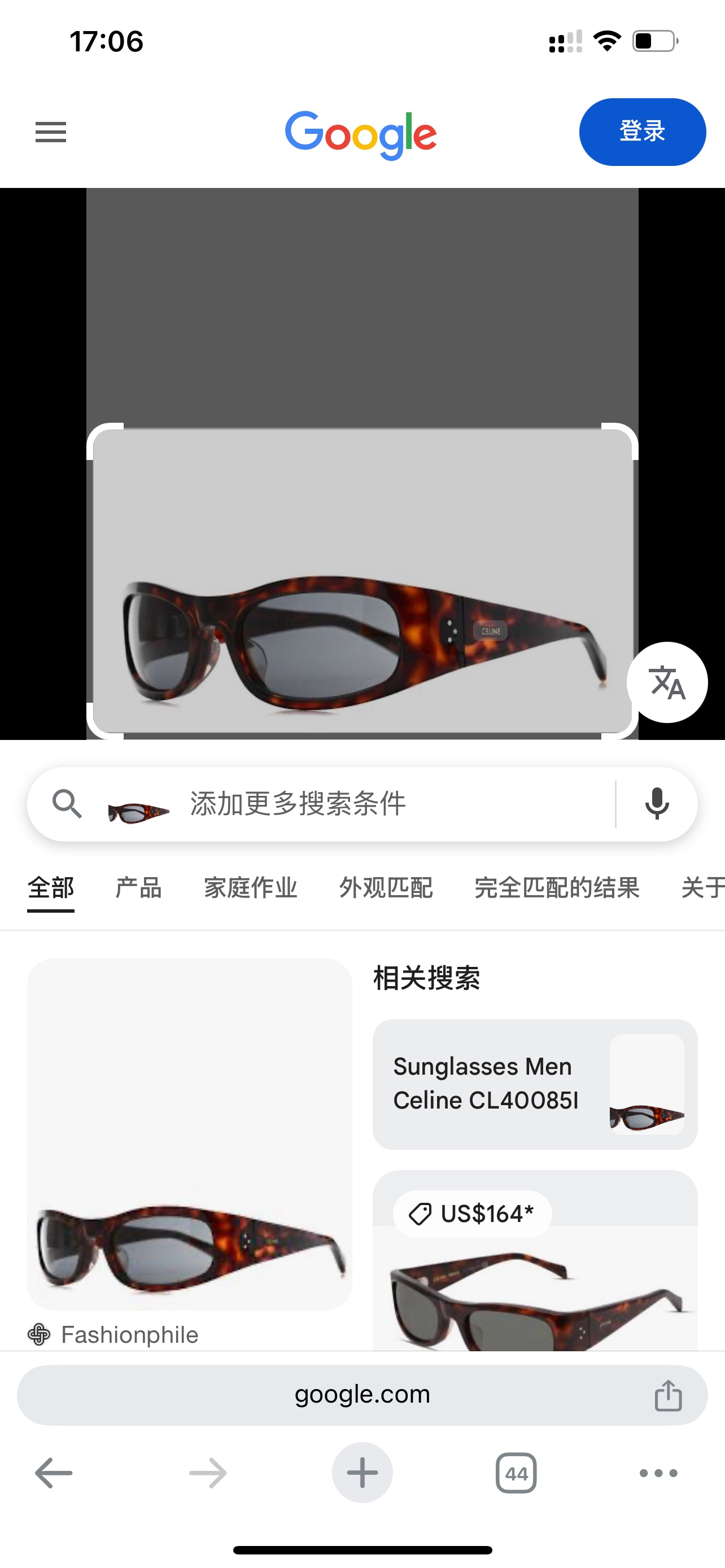Open related search Sunglasses Men Celine CL40085I
Screen dimensions: 725x1568
coord(535,1084)
